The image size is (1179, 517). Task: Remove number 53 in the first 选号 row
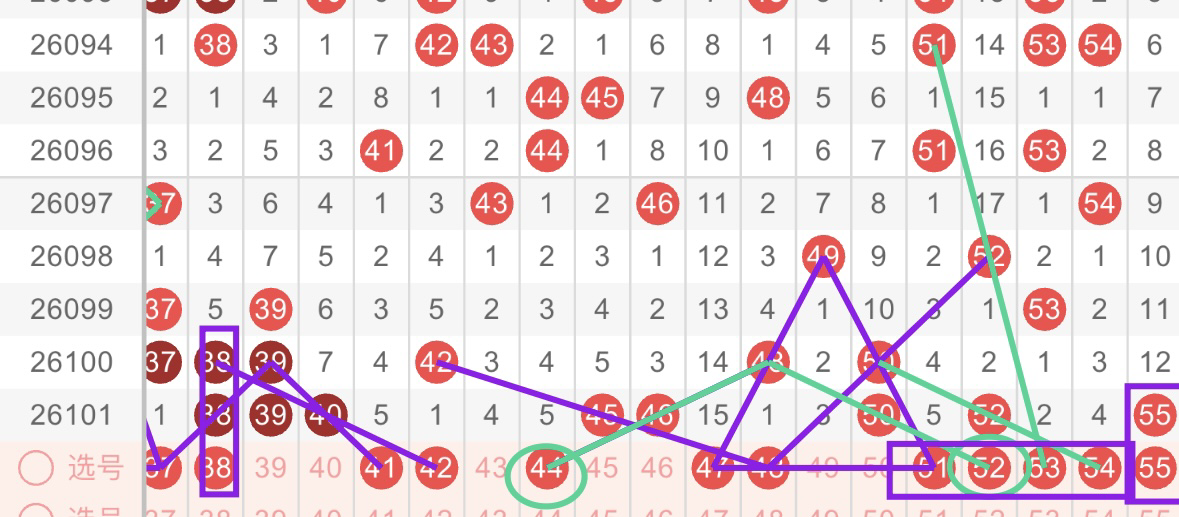point(1044,467)
